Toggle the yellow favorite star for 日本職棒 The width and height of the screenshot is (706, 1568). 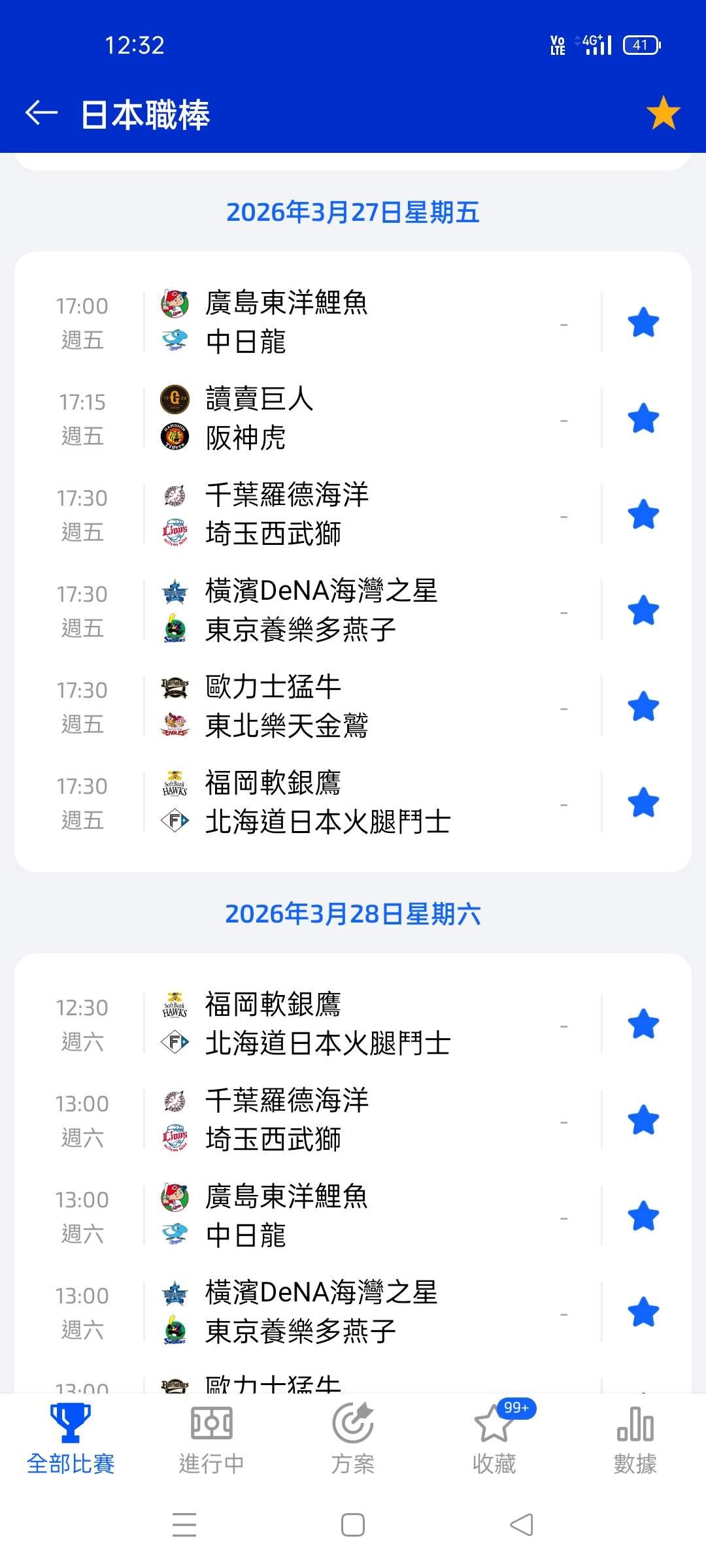663,113
